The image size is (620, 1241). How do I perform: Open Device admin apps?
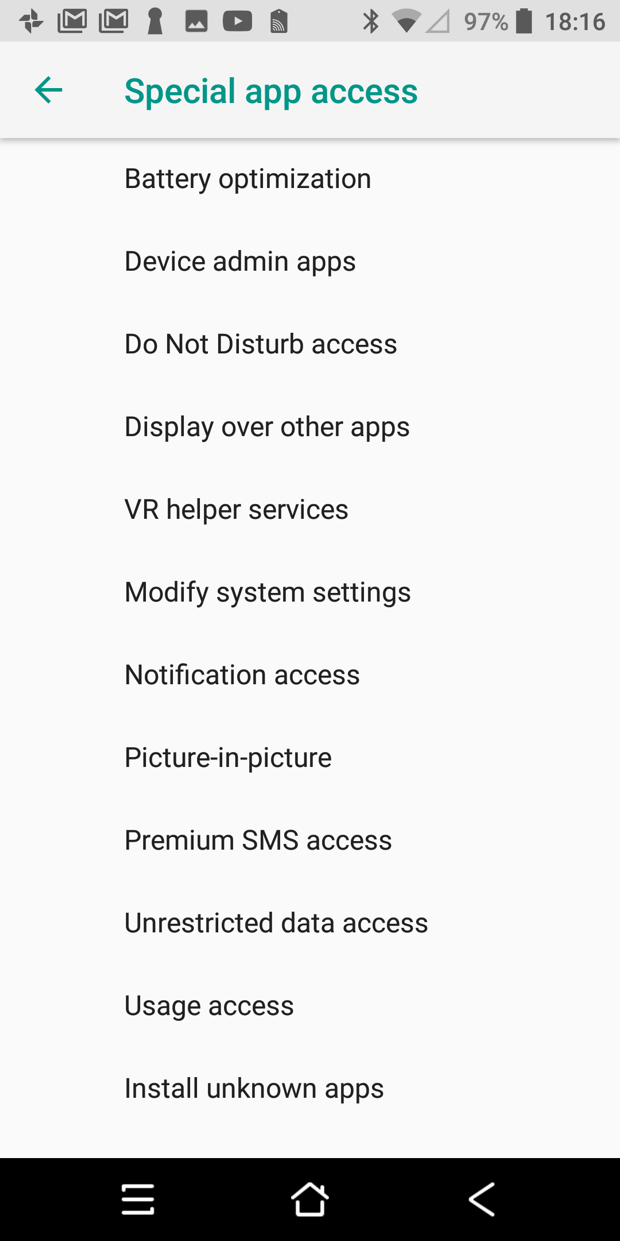click(240, 262)
